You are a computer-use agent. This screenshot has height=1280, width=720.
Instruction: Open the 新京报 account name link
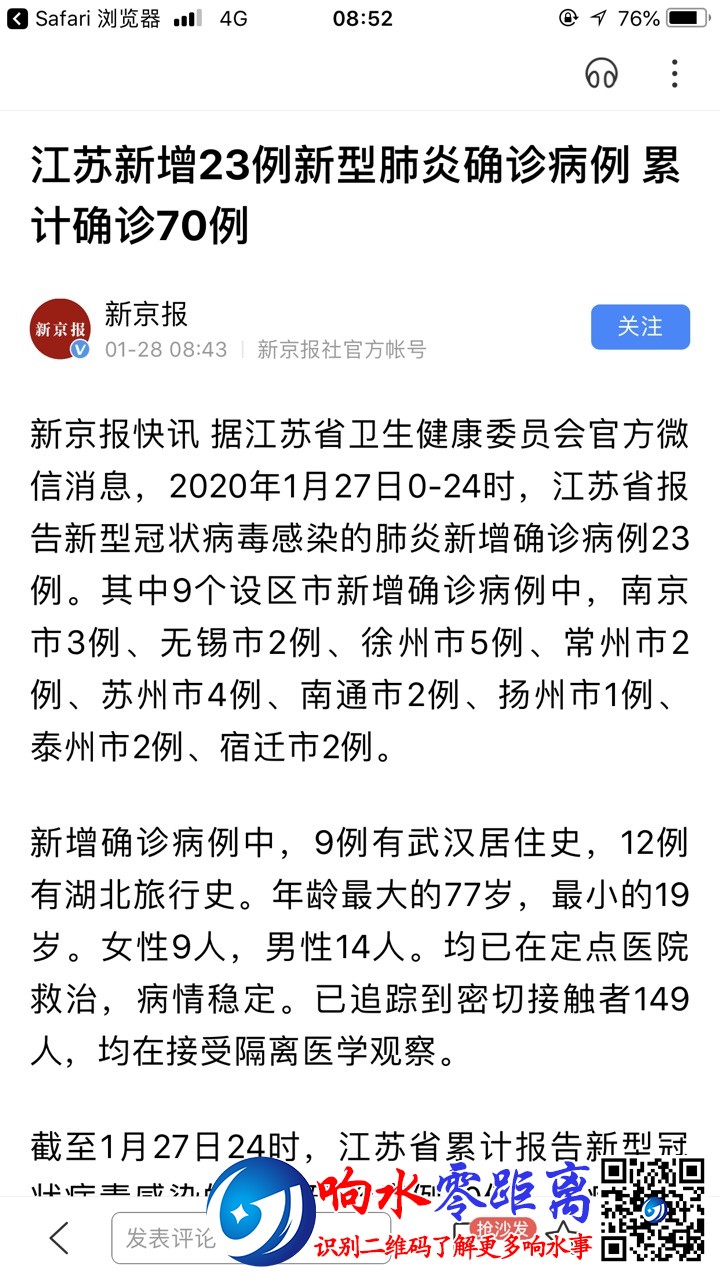[x=146, y=314]
